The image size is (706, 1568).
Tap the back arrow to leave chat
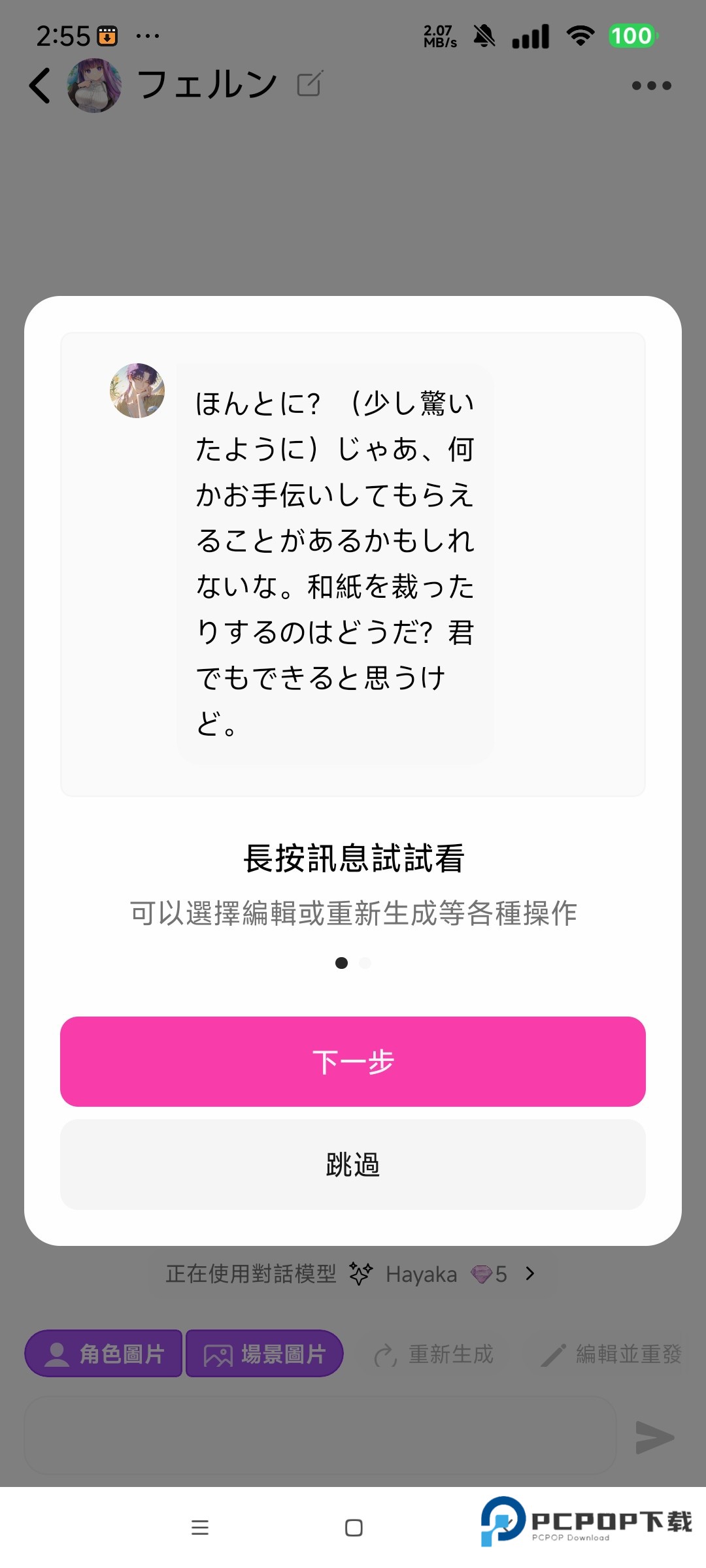pyautogui.click(x=39, y=85)
